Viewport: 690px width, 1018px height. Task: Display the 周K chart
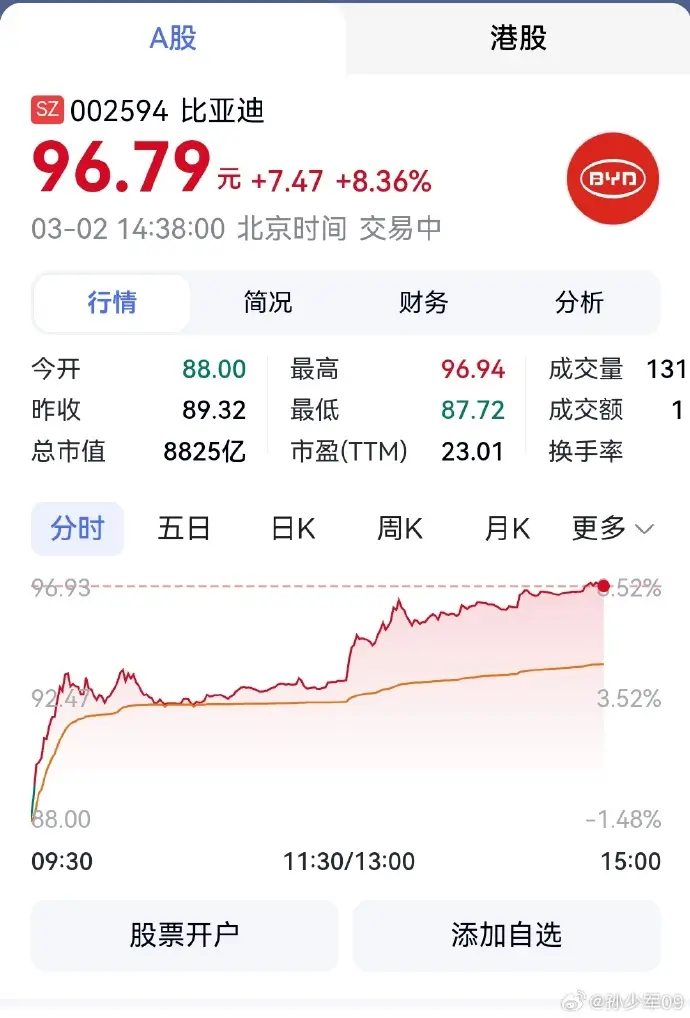tap(399, 528)
